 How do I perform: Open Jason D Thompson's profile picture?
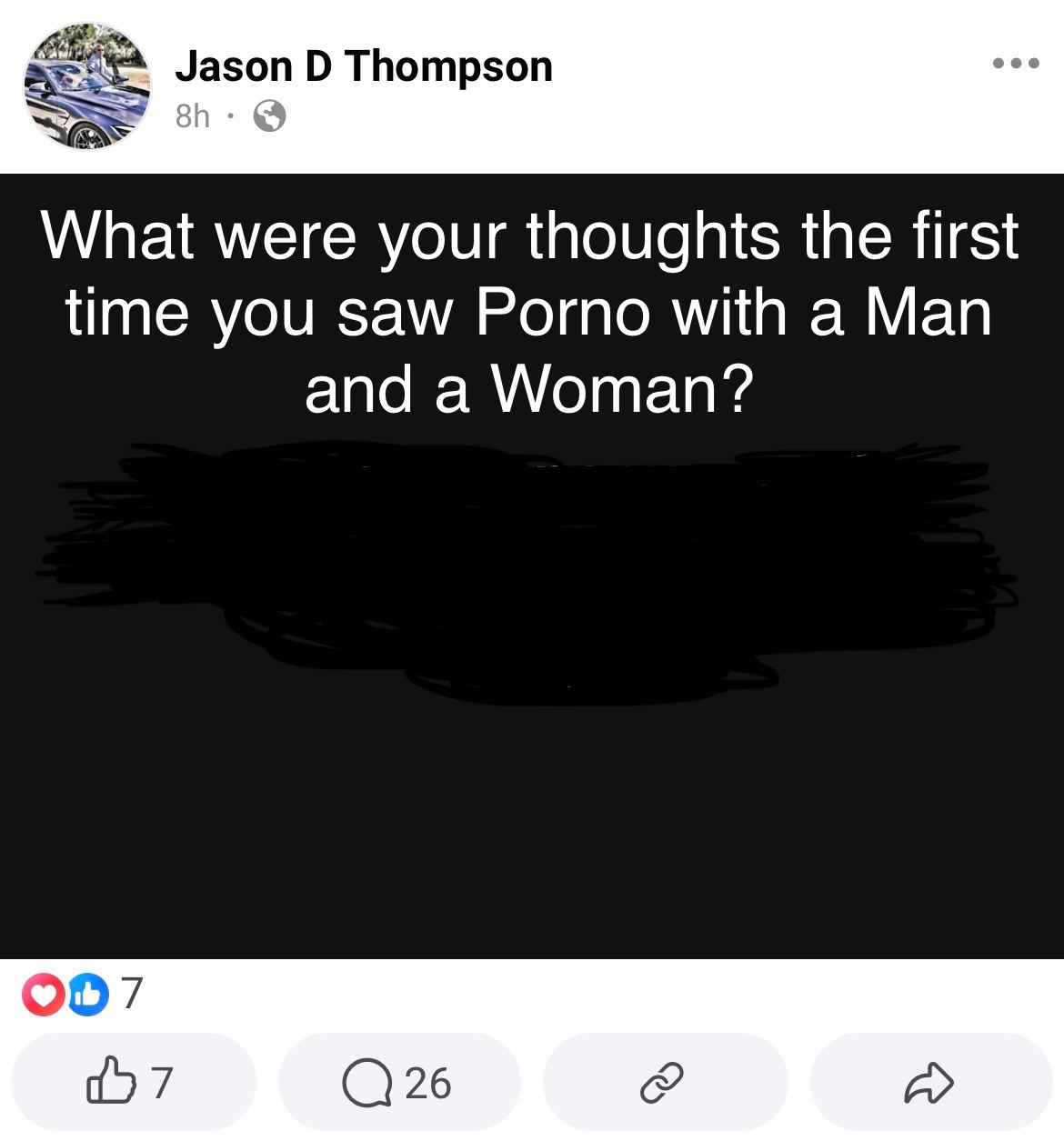86,86
